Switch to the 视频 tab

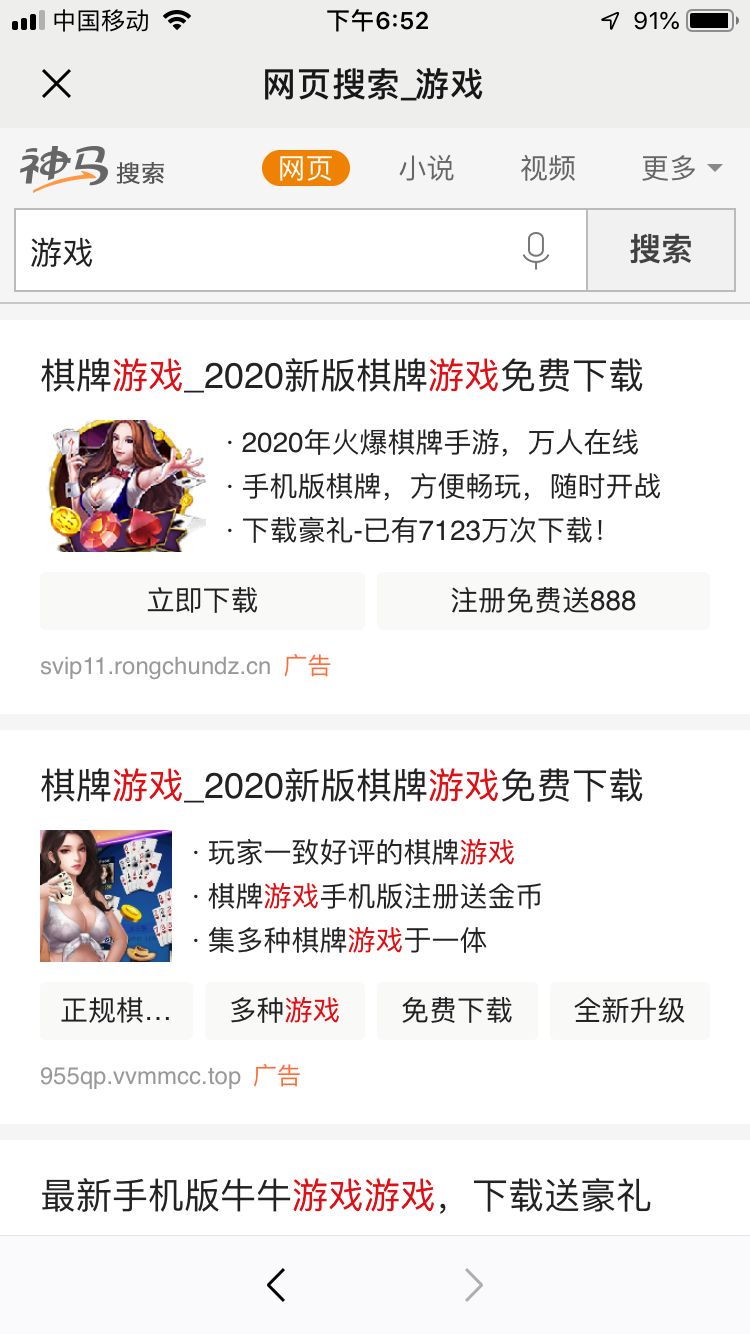[x=548, y=168]
